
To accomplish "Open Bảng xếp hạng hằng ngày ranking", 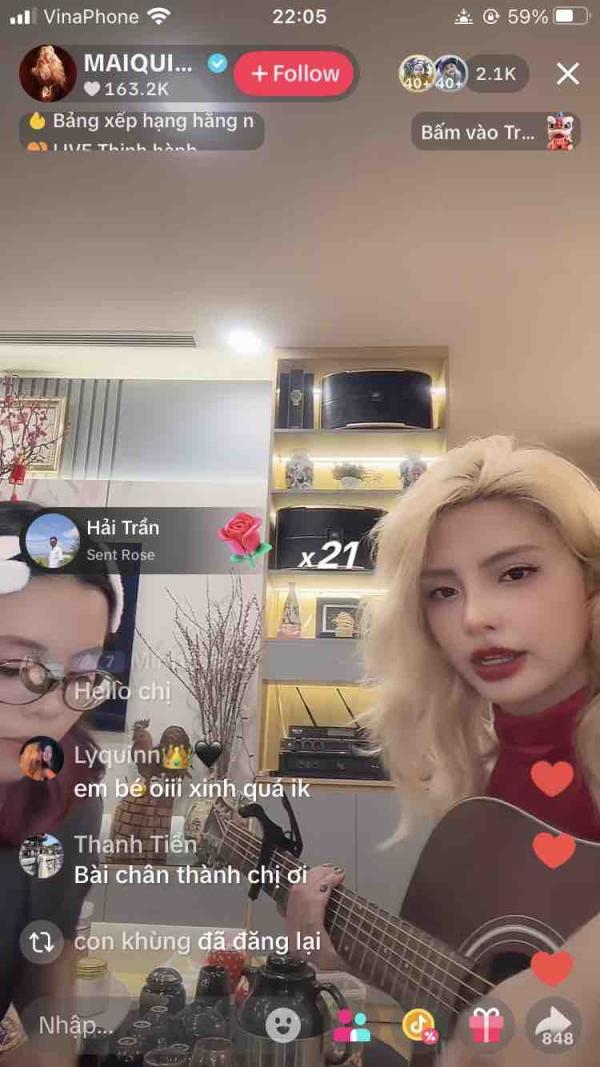I will click(x=140, y=121).
